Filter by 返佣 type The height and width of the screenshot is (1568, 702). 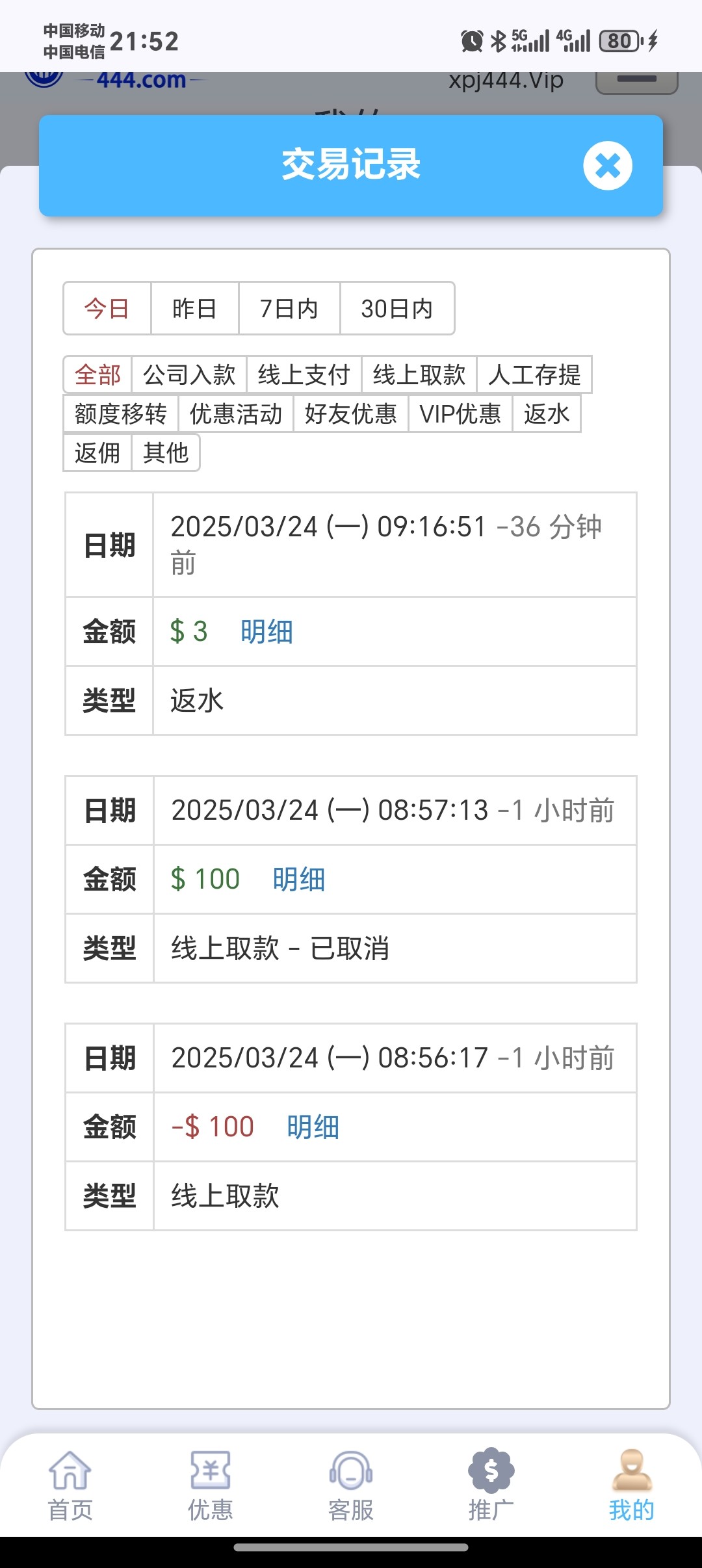click(x=97, y=452)
